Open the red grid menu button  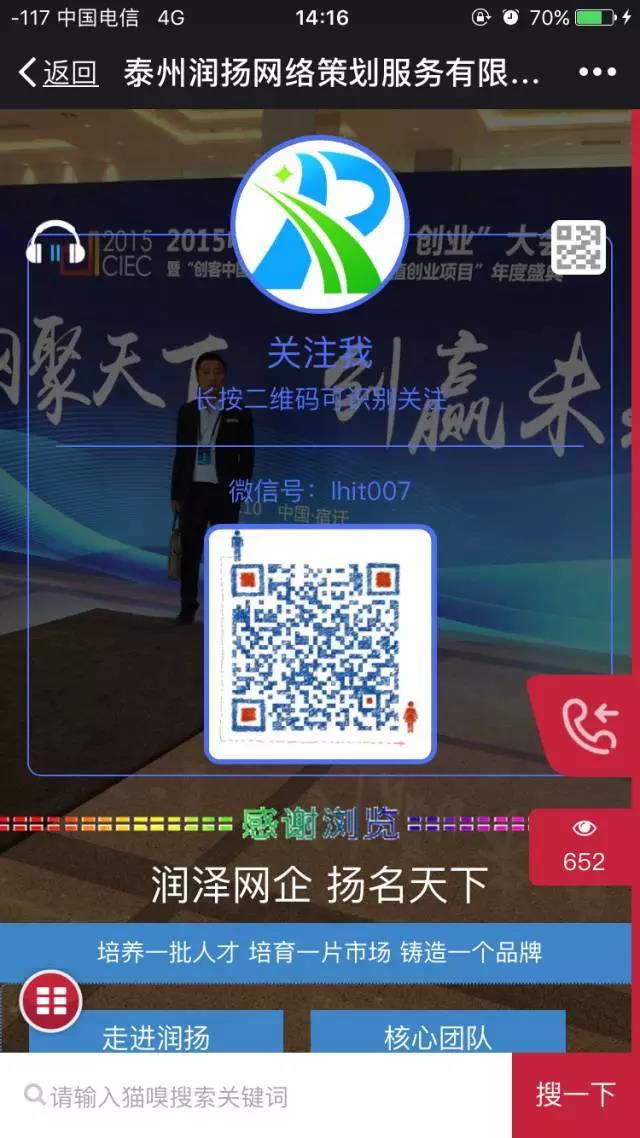[51, 999]
